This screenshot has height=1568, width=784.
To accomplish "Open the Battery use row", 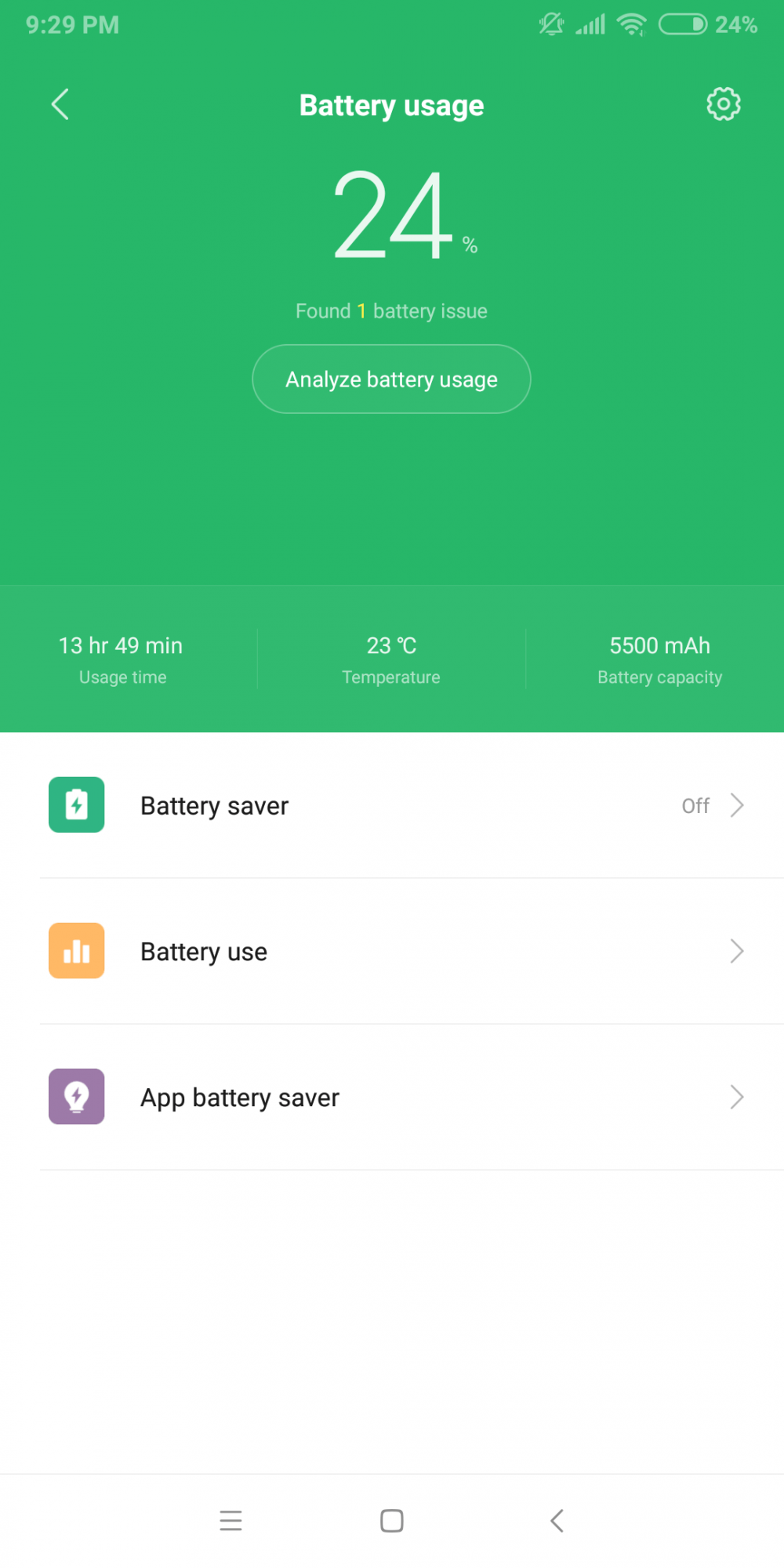I will (x=392, y=951).
